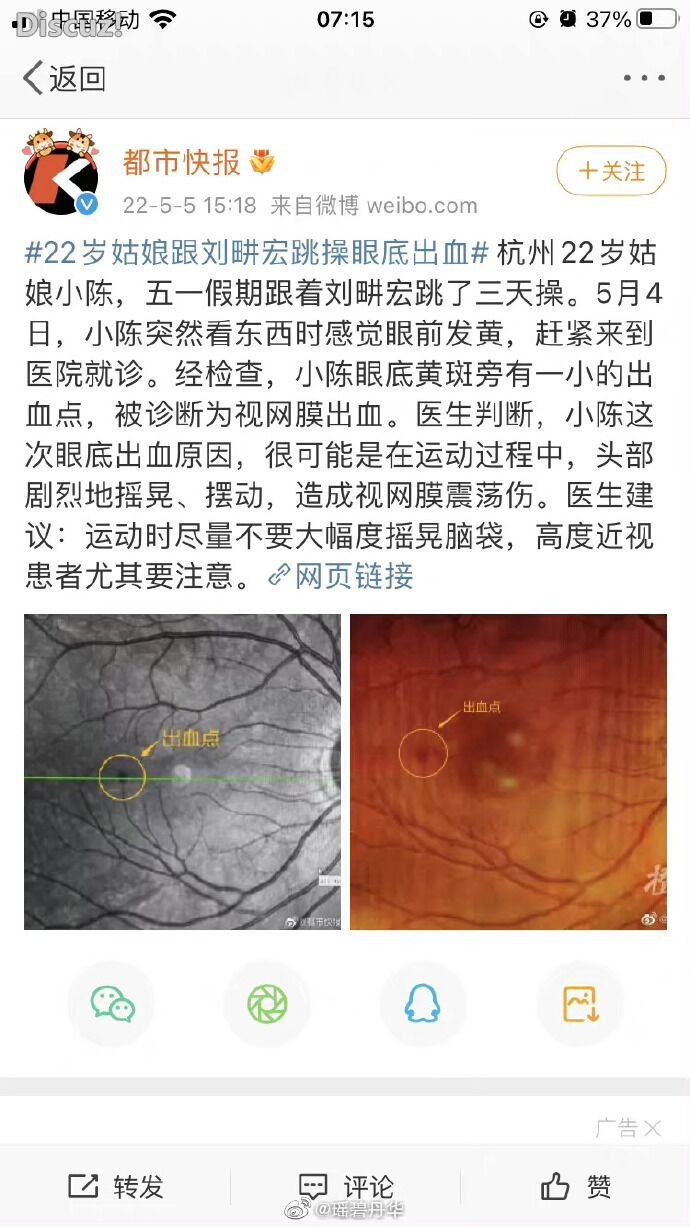Follow 都市快报 with the 关注 button
Screen dimensions: 690x1227
pos(611,171)
